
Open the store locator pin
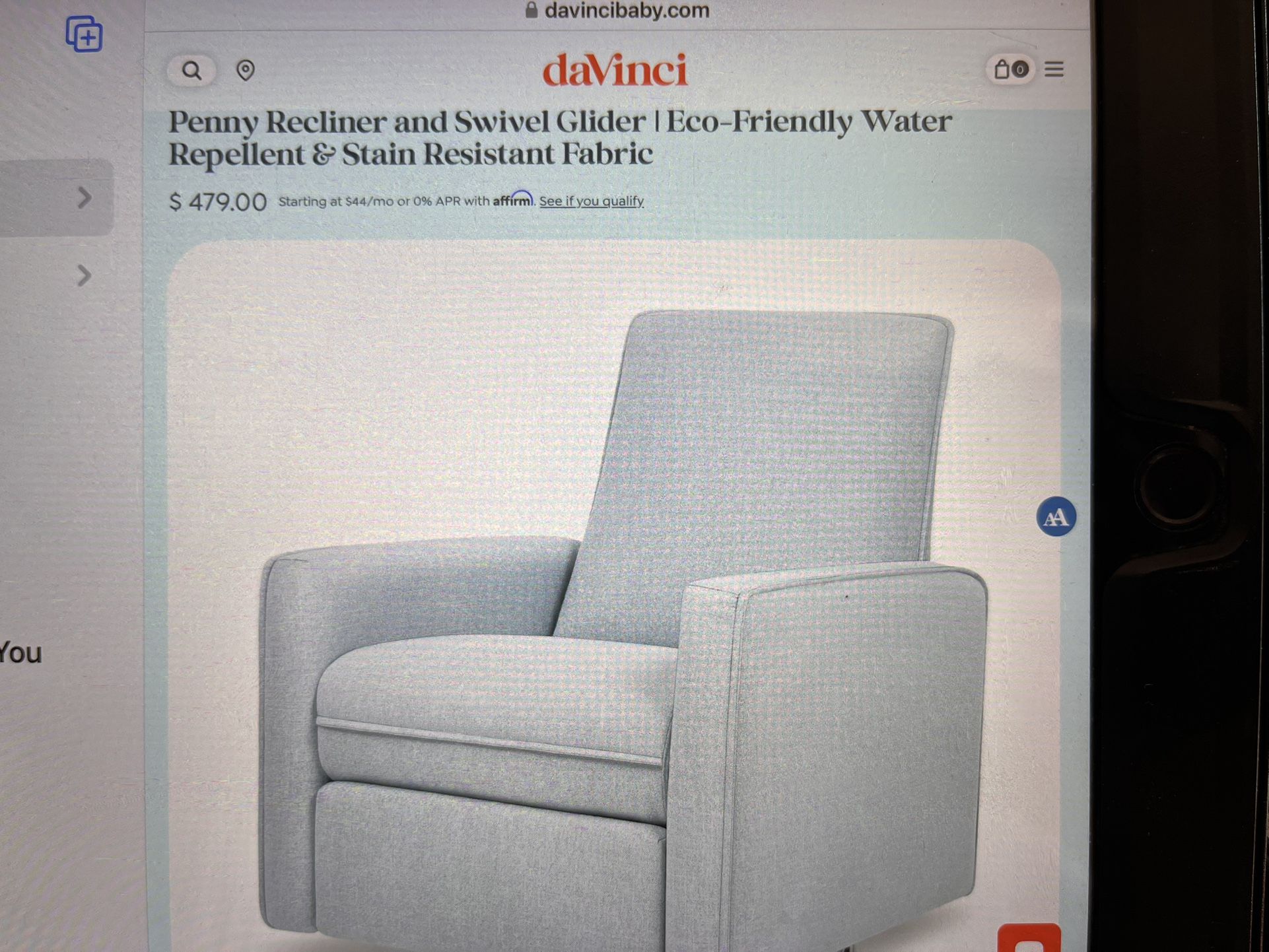(x=246, y=70)
